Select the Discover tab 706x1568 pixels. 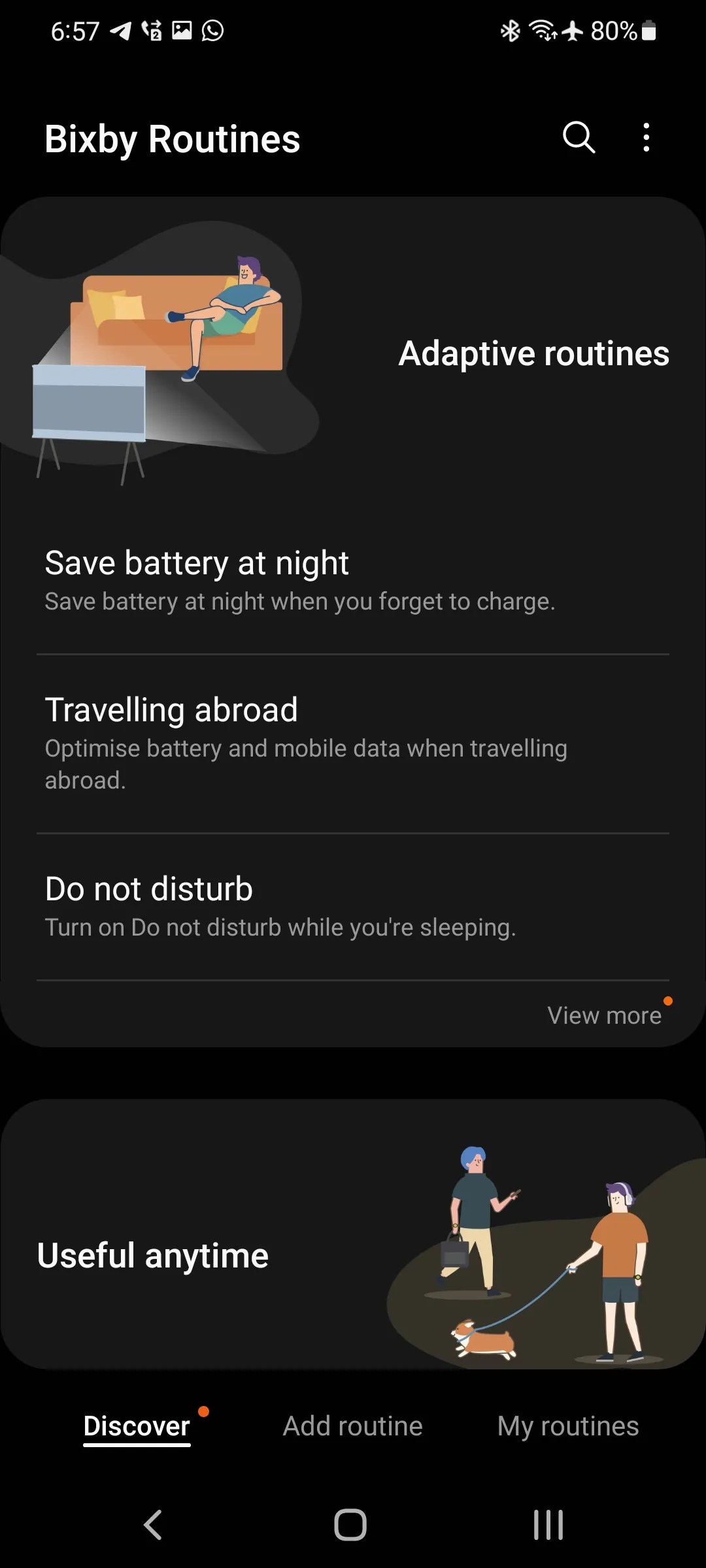(137, 1426)
